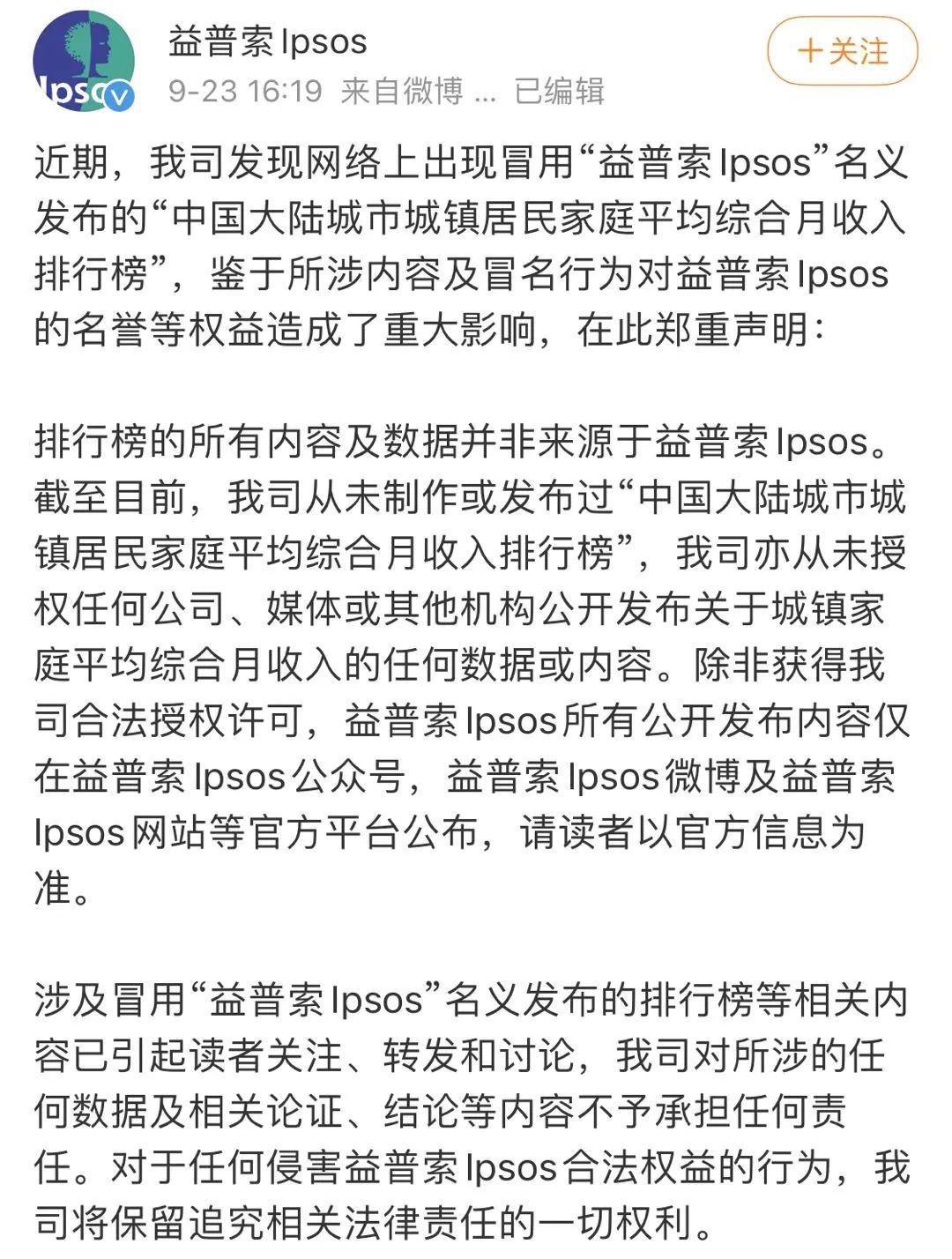Follow 益普索Ipsos with the 关注 button
The image size is (952, 1259).
(x=842, y=51)
